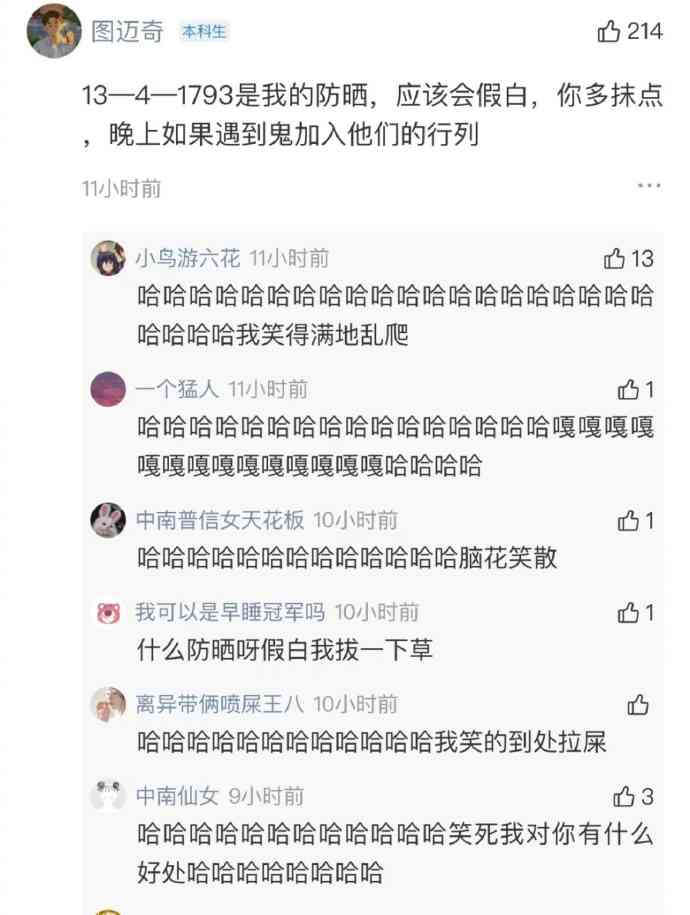The height and width of the screenshot is (915, 690).
Task: Like 中南仙女's reply
Action: [624, 797]
